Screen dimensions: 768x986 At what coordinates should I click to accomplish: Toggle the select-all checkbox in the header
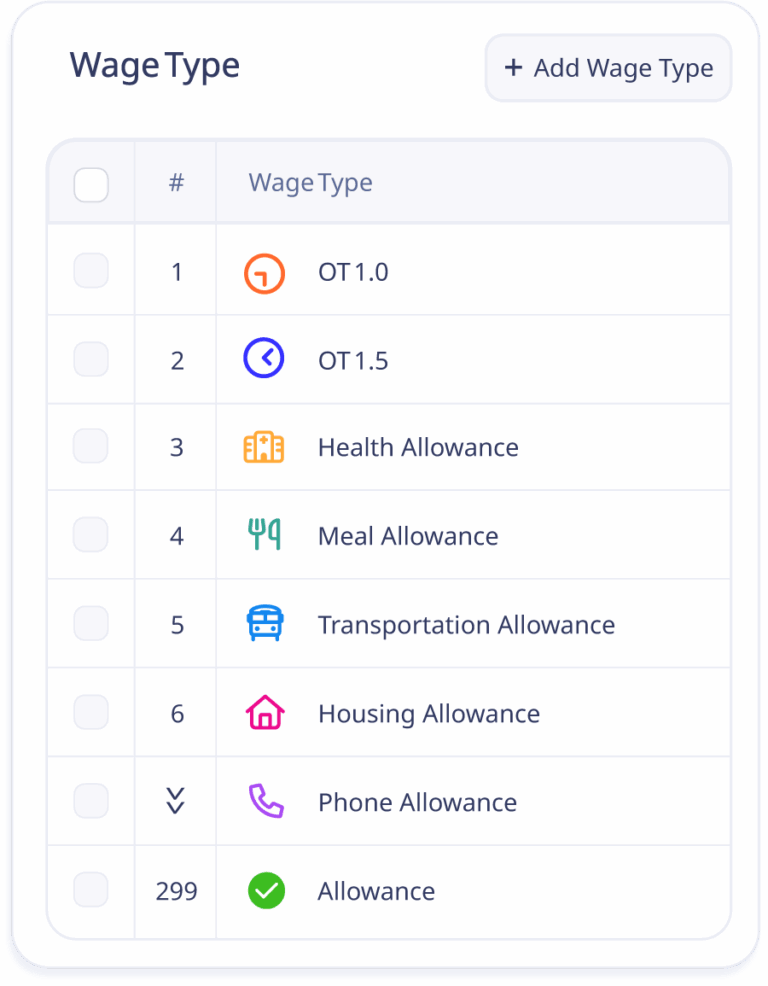coord(90,184)
